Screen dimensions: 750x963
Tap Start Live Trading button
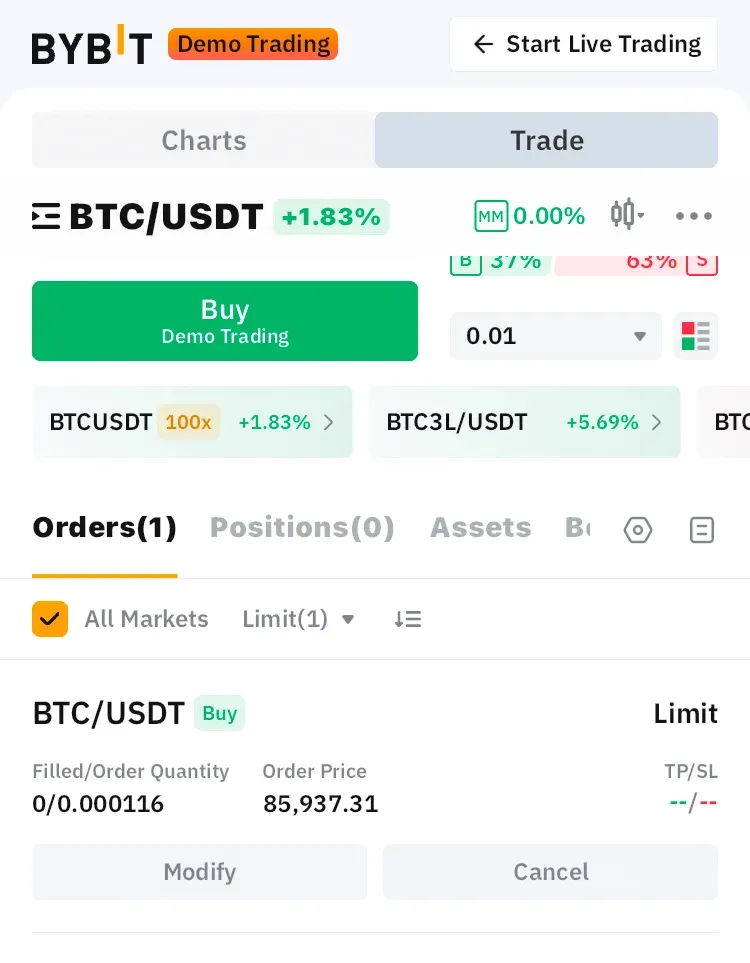(x=583, y=44)
